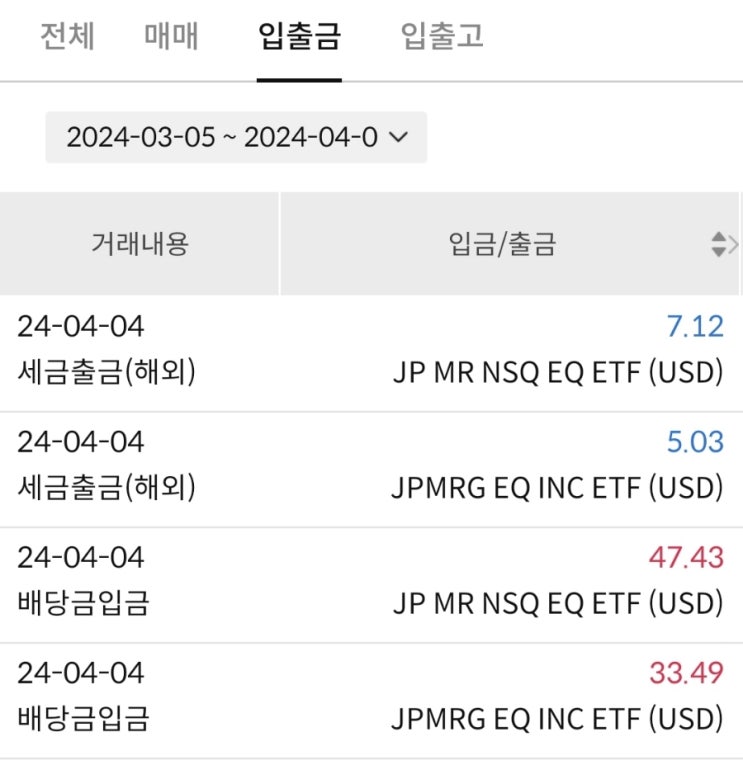Open the 2024-03-05 ~ 2024-04-0 date selector
The width and height of the screenshot is (743, 765).
(235, 138)
